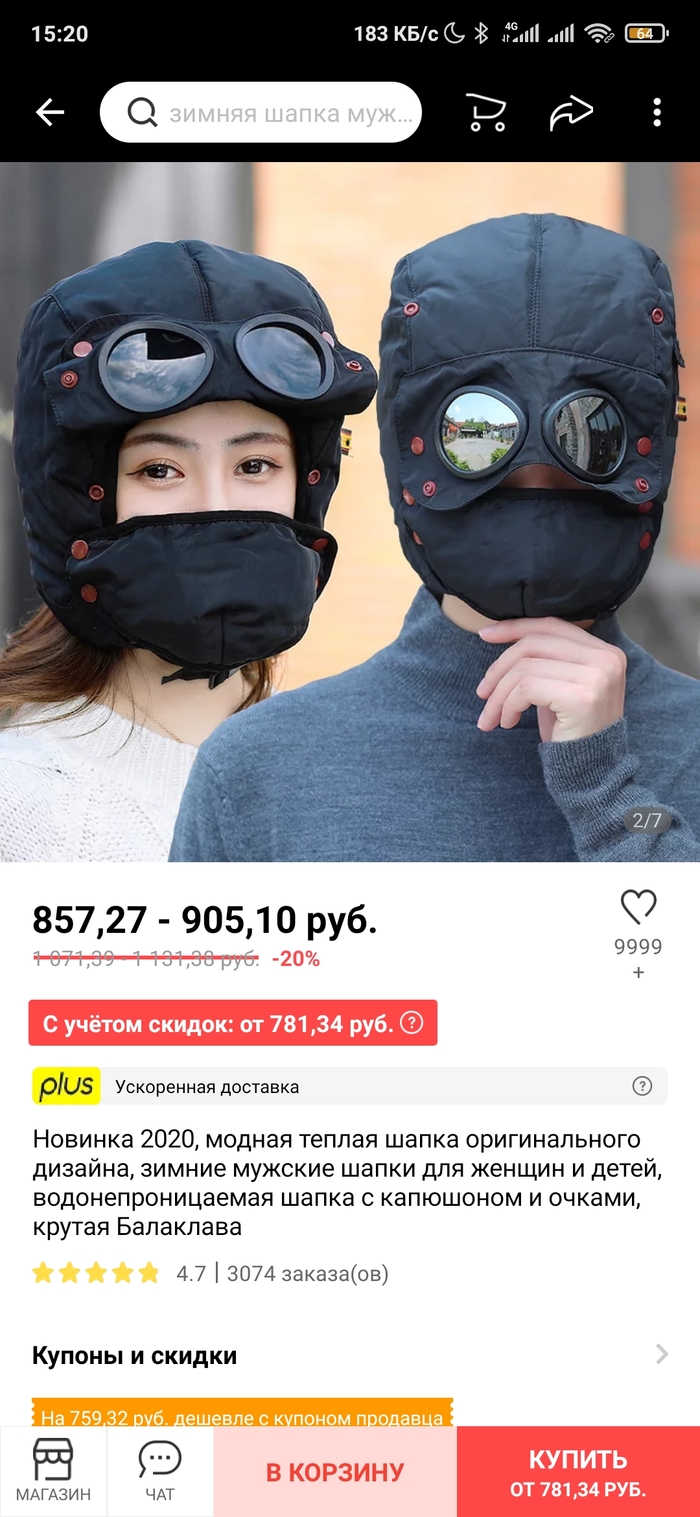Open the shopping cart icon
Viewport: 700px width, 1517px height.
486,113
